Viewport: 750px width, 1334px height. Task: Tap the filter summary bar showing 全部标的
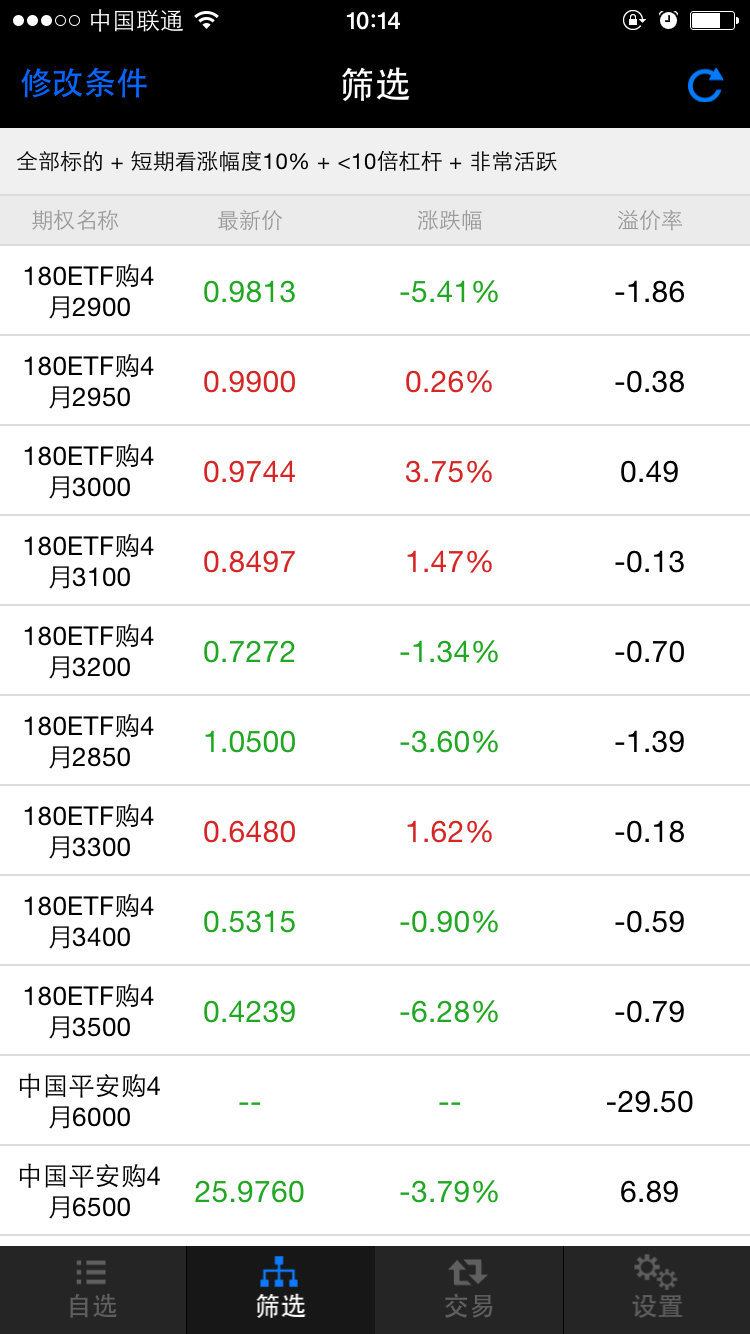coord(375,161)
